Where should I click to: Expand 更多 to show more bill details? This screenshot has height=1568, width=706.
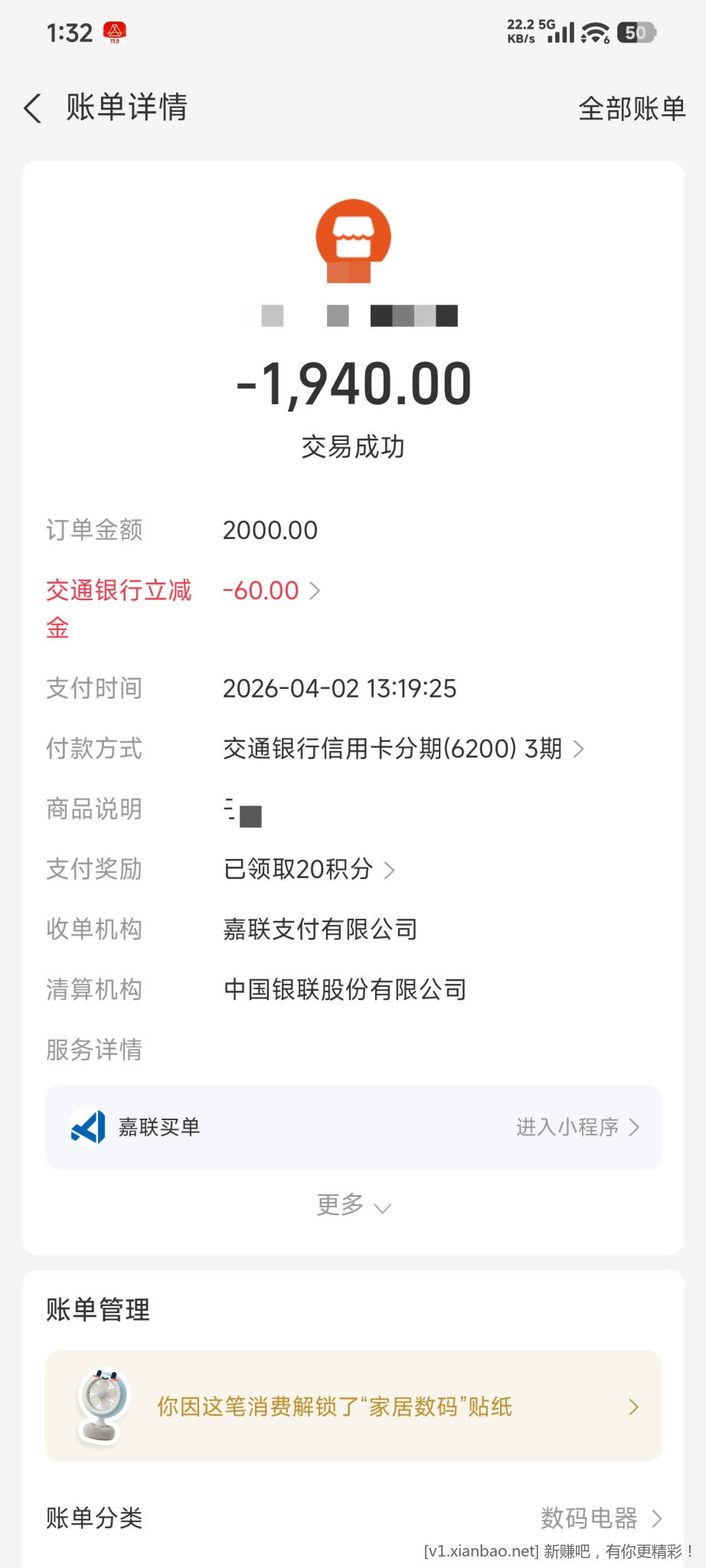tap(352, 1204)
